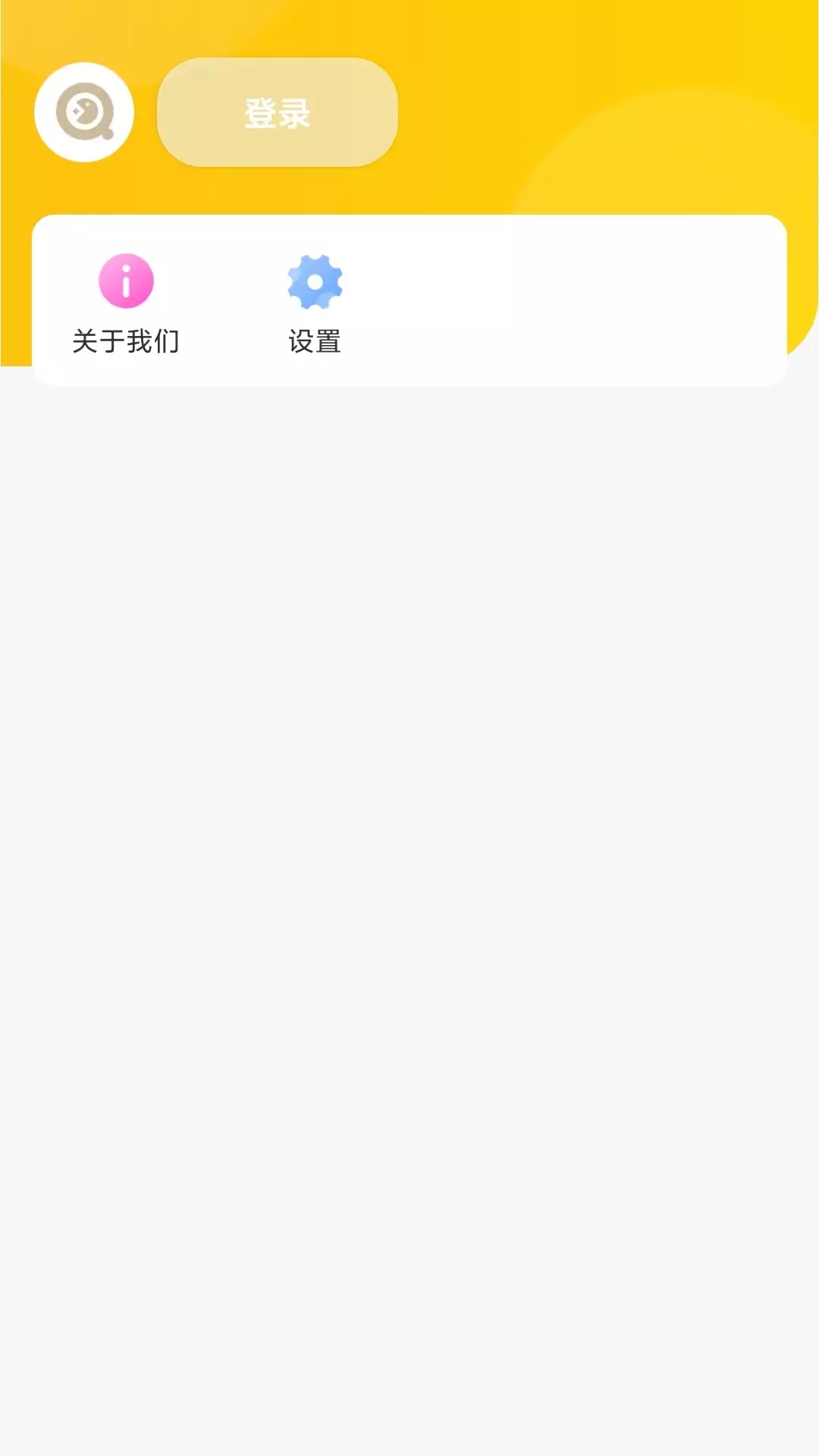
Task: Tap the 登录 login button
Action: [277, 112]
